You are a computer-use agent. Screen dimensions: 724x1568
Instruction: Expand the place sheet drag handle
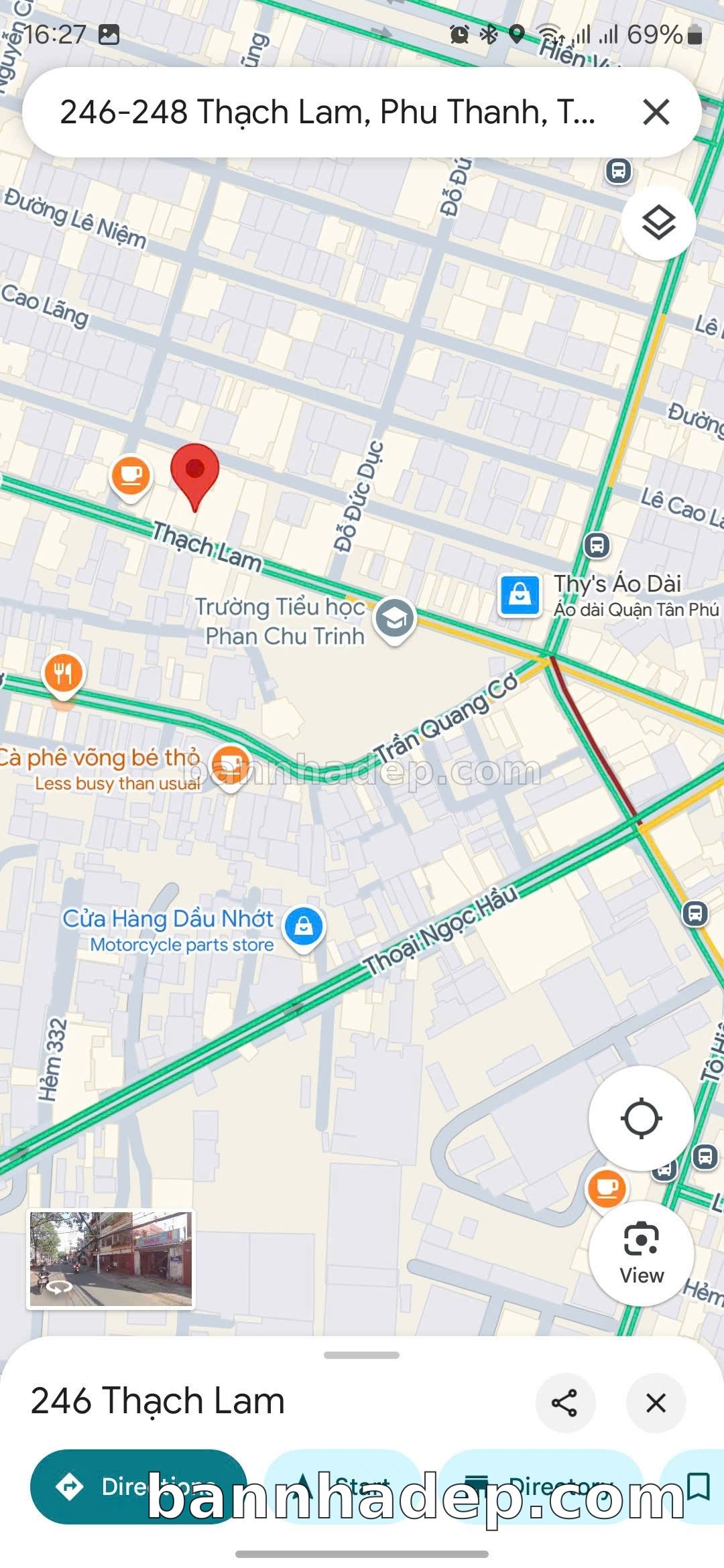[361, 1355]
